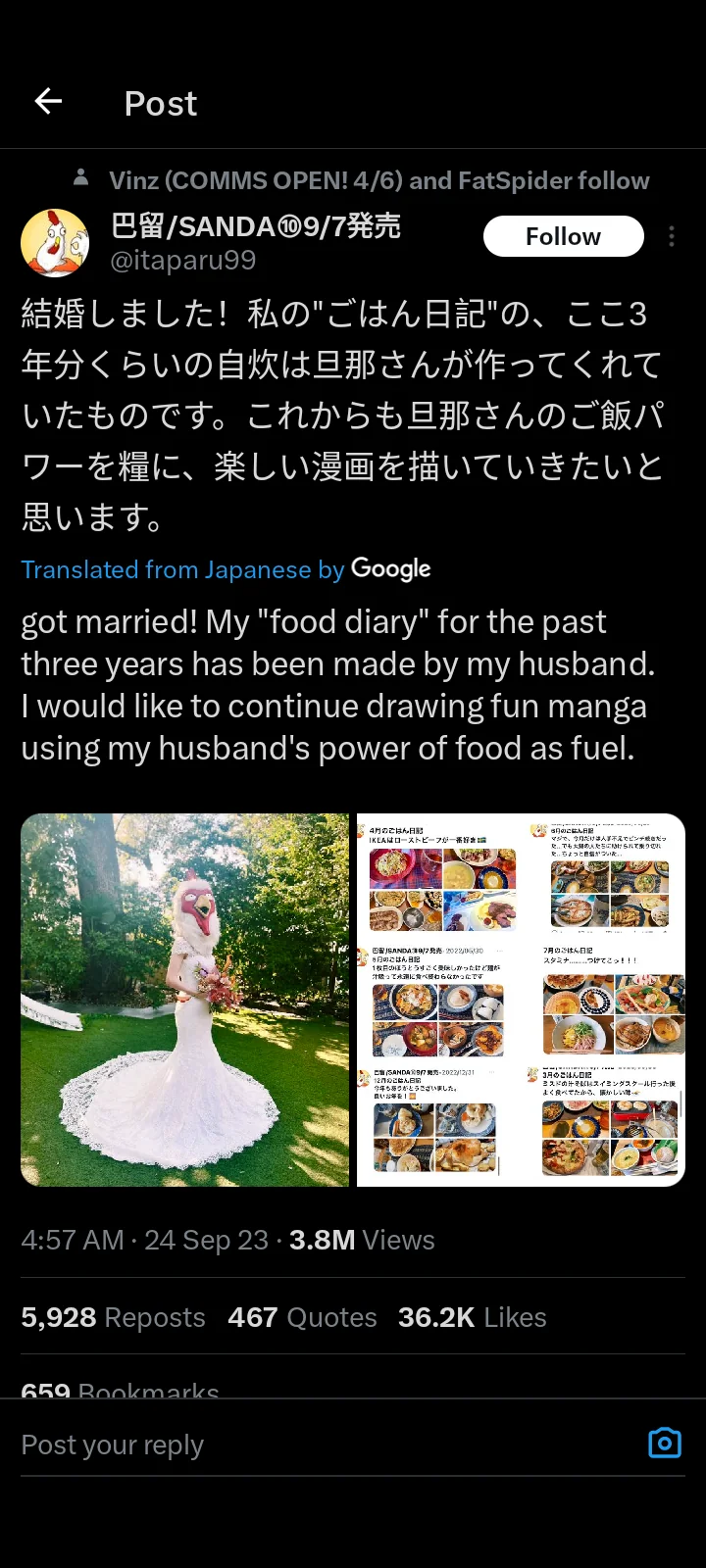Follow the @itaparu99 account
The height and width of the screenshot is (1568, 706).
564,236
